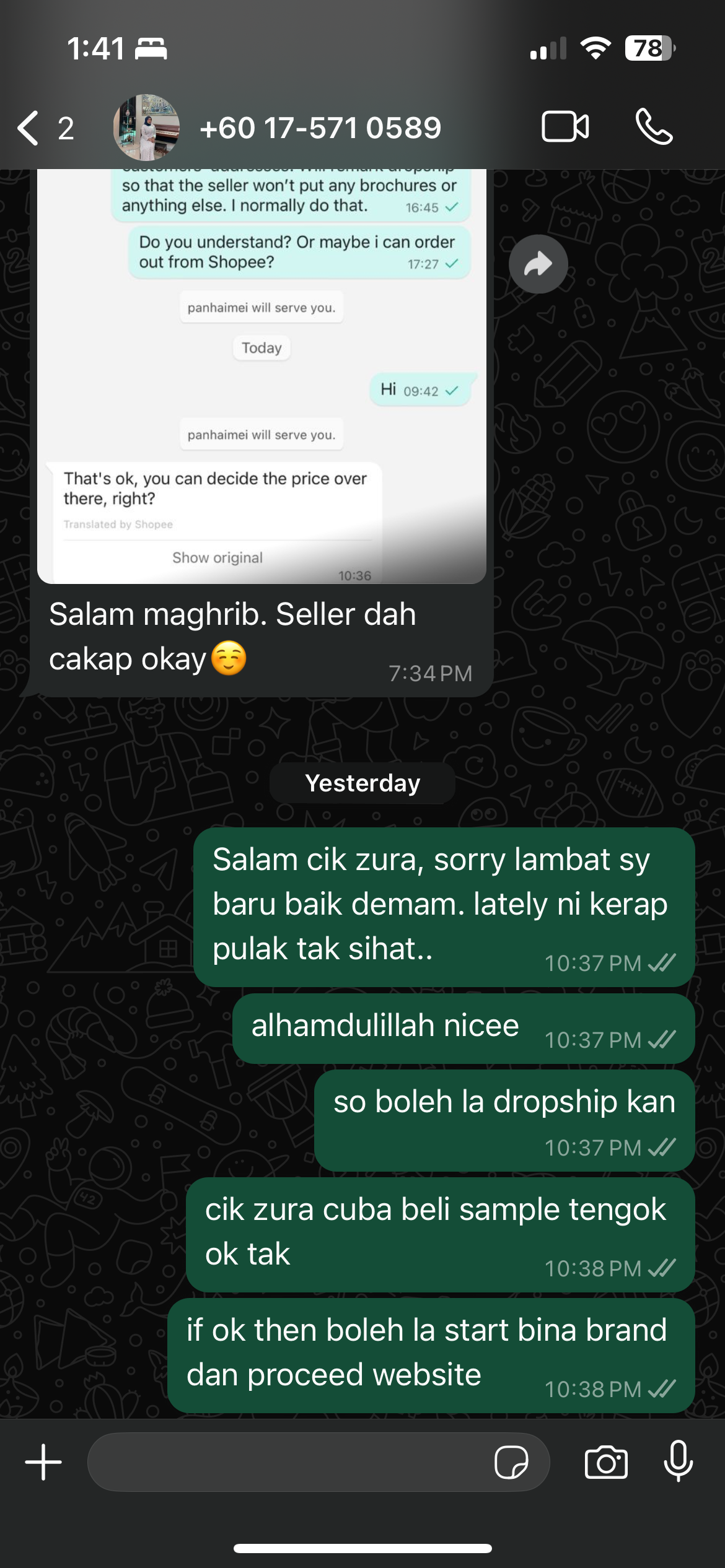Start a voice call

click(x=654, y=127)
